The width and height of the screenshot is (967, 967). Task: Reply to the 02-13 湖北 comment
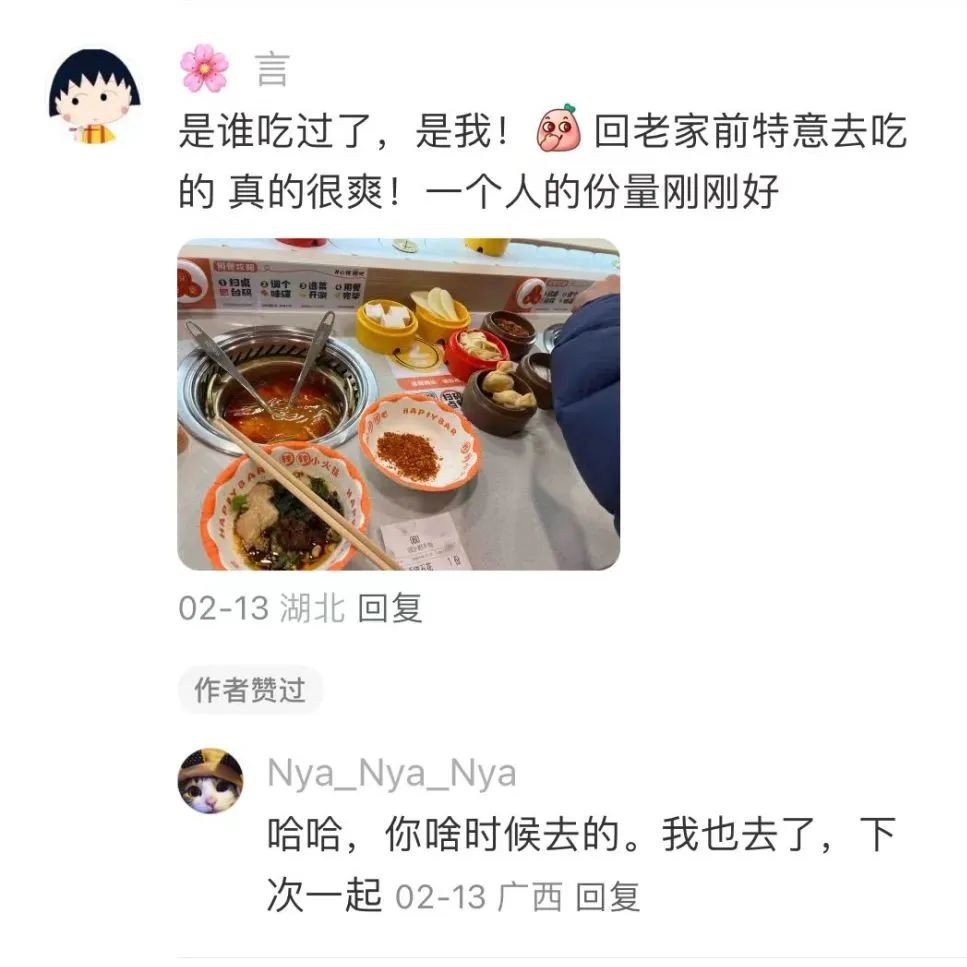pyautogui.click(x=390, y=608)
